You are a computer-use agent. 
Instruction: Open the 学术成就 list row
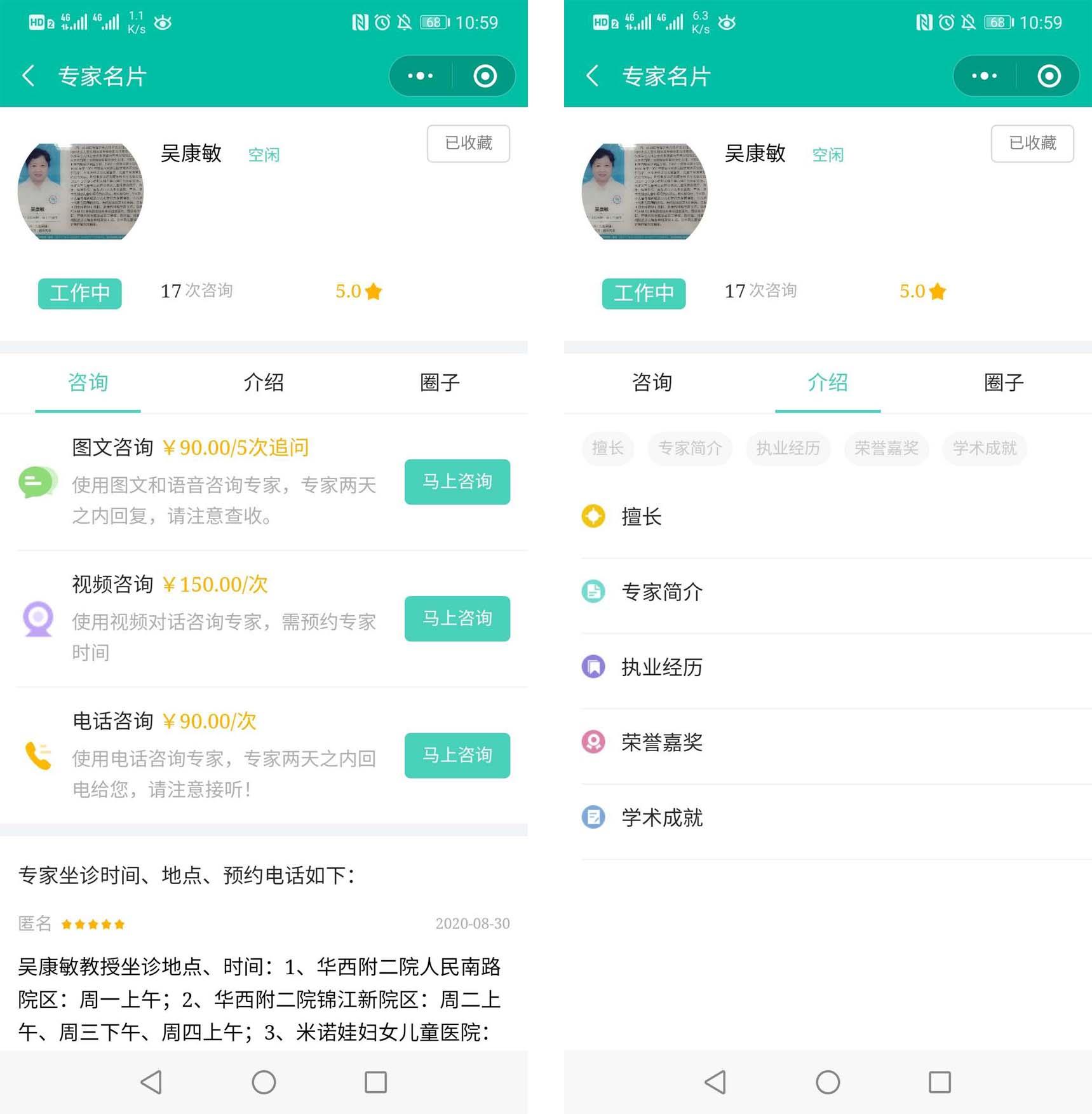point(662,817)
